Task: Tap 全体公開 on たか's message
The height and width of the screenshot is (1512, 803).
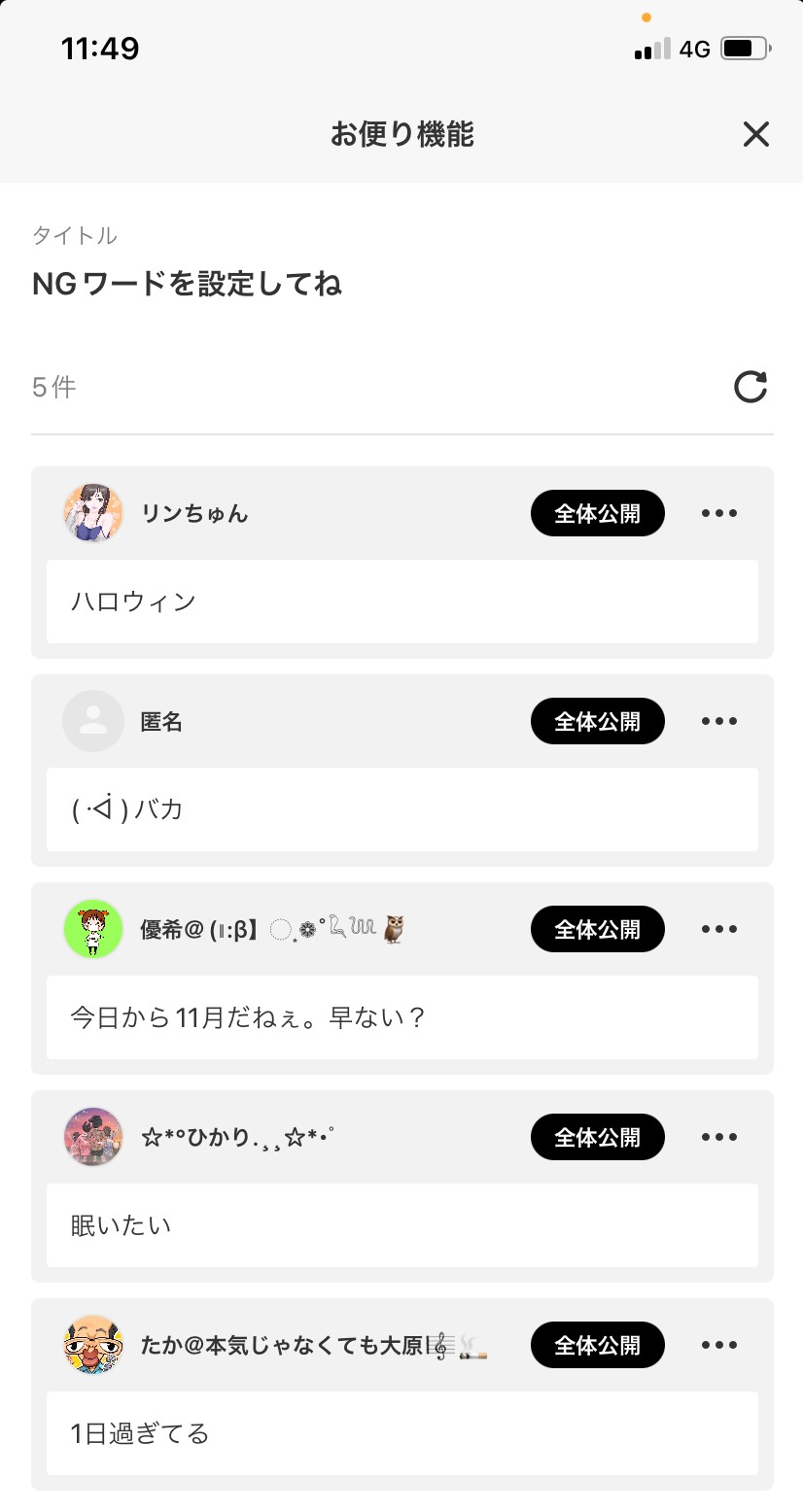Action: (598, 1345)
